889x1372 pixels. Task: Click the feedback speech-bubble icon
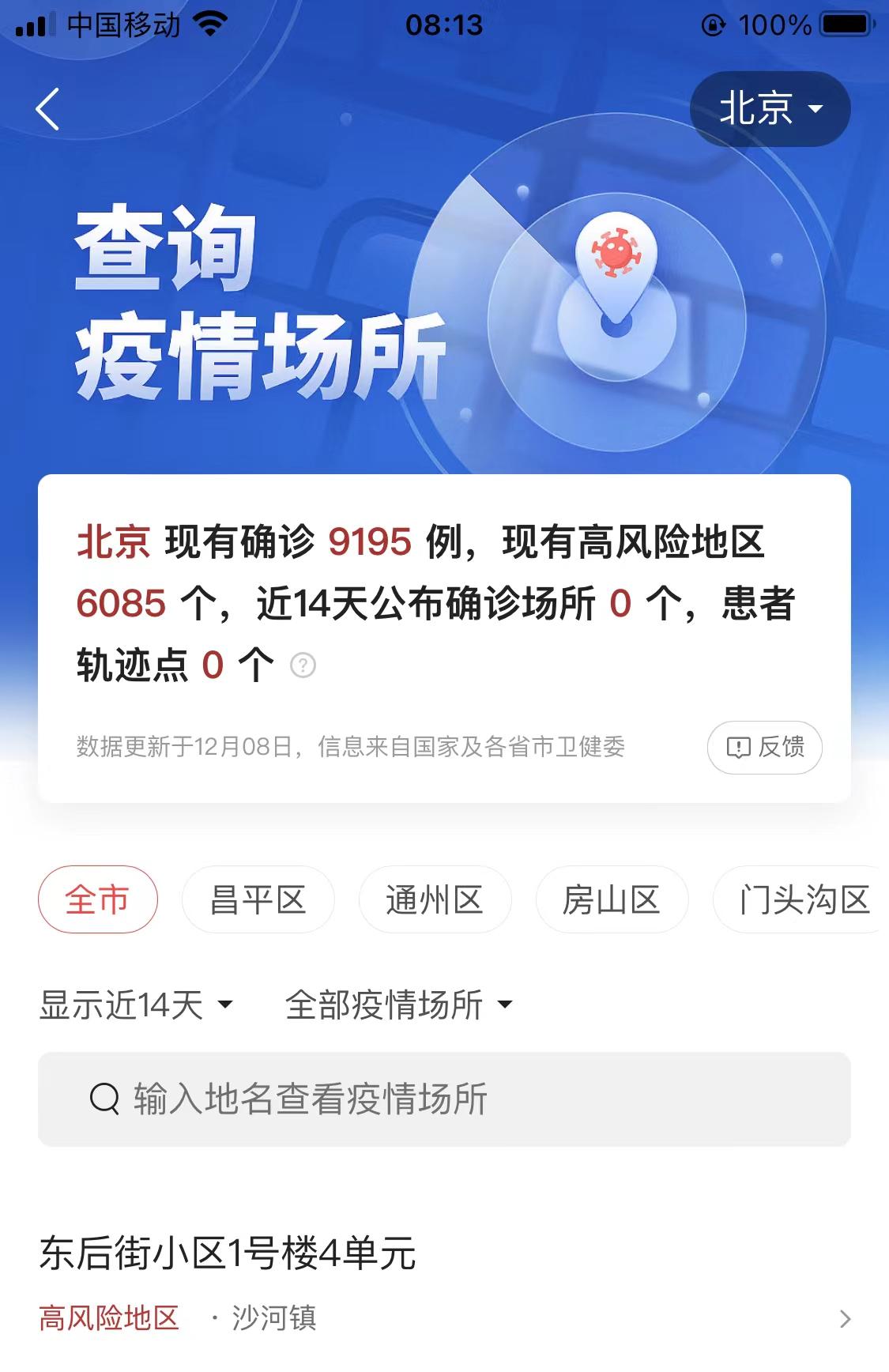click(x=737, y=748)
